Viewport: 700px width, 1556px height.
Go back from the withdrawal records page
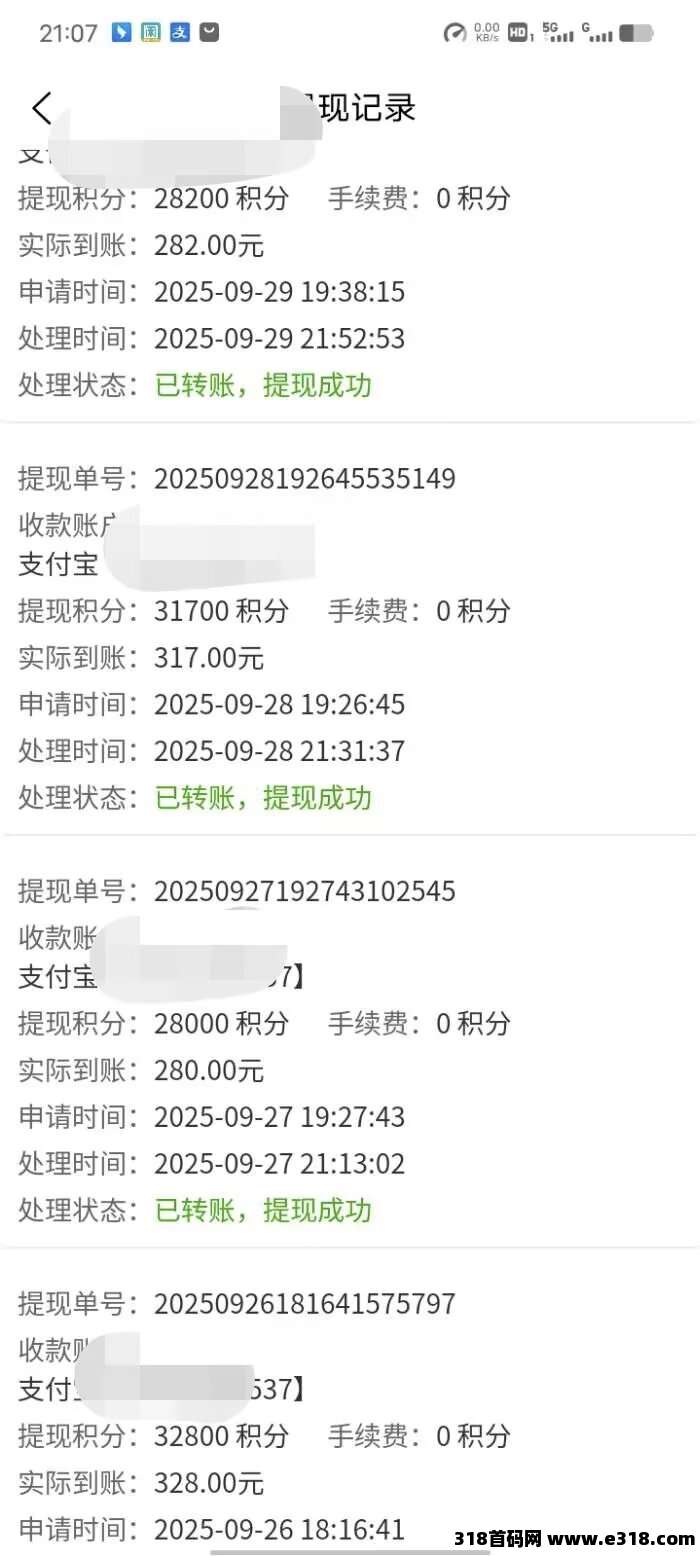coord(41,108)
